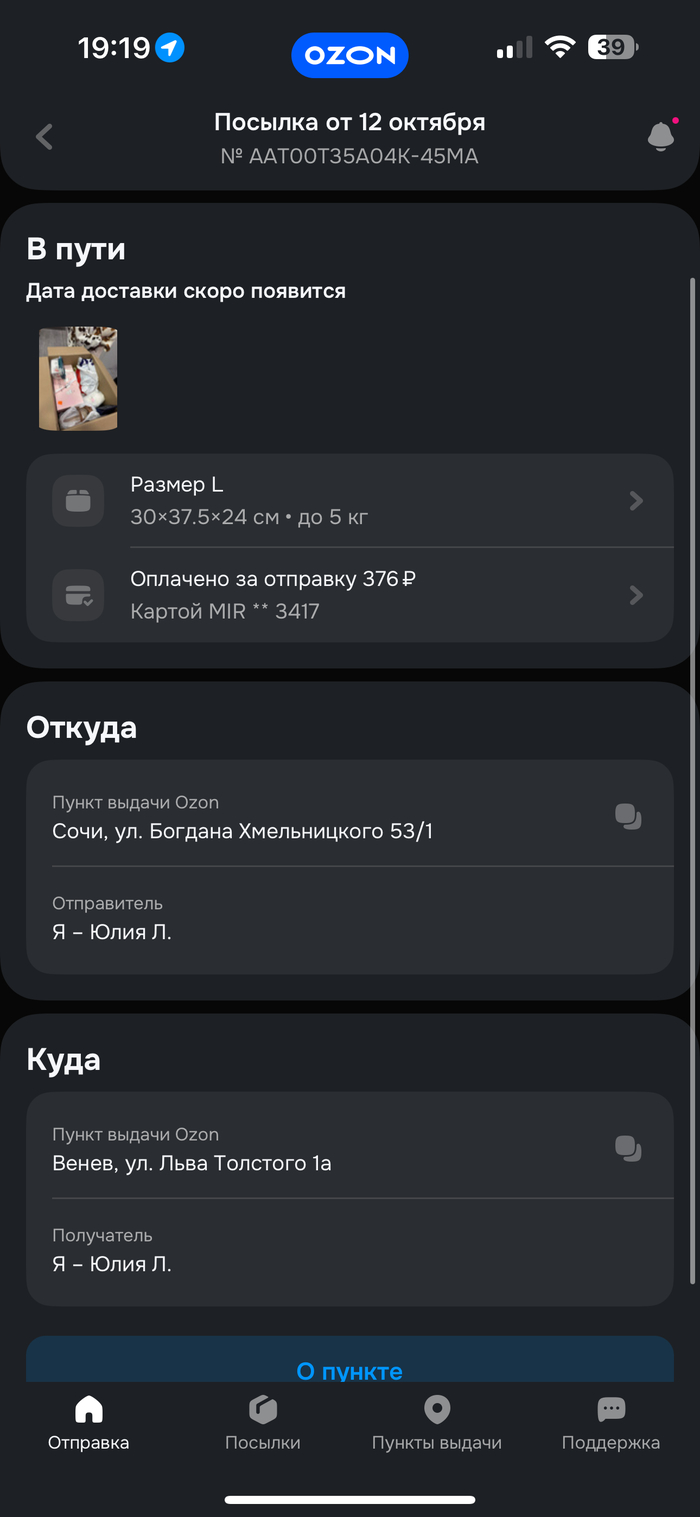Go to the Поддержка tab
Viewport: 700px width, 1517px height.
tap(611, 1424)
